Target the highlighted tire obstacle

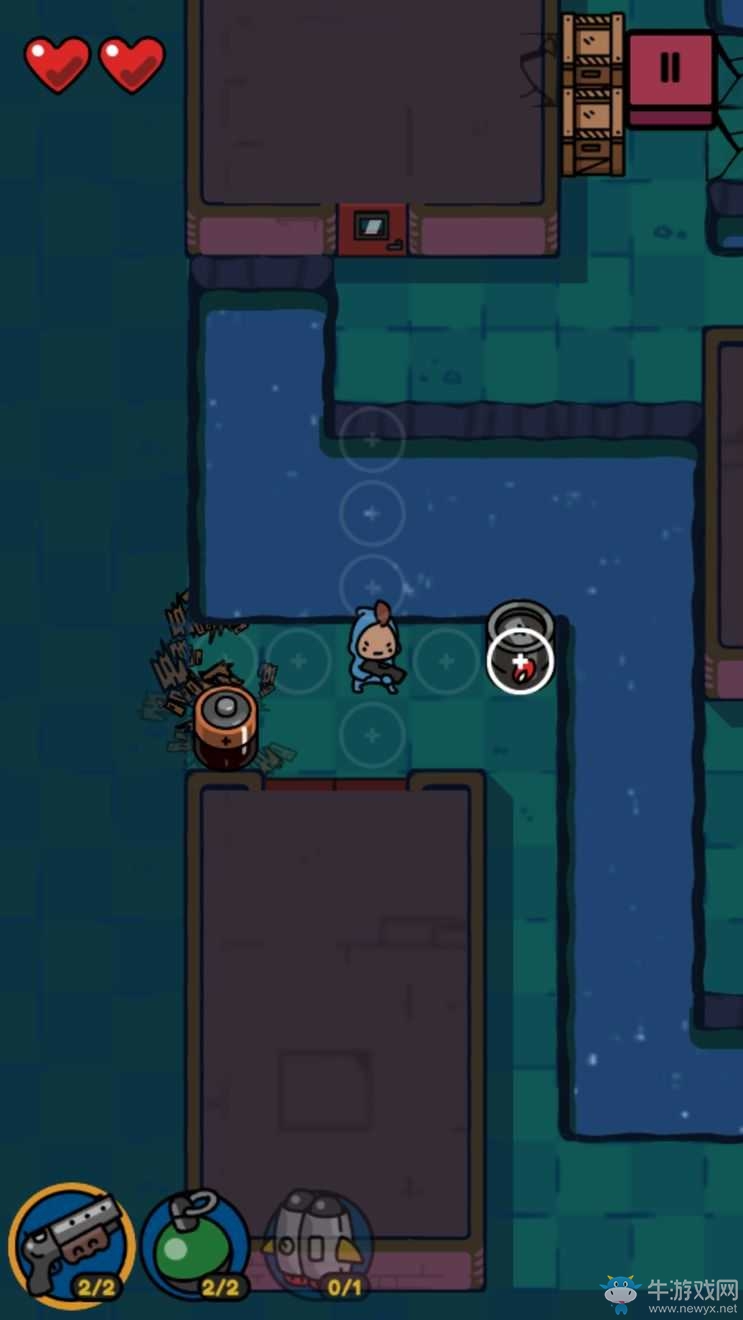pyautogui.click(x=520, y=660)
